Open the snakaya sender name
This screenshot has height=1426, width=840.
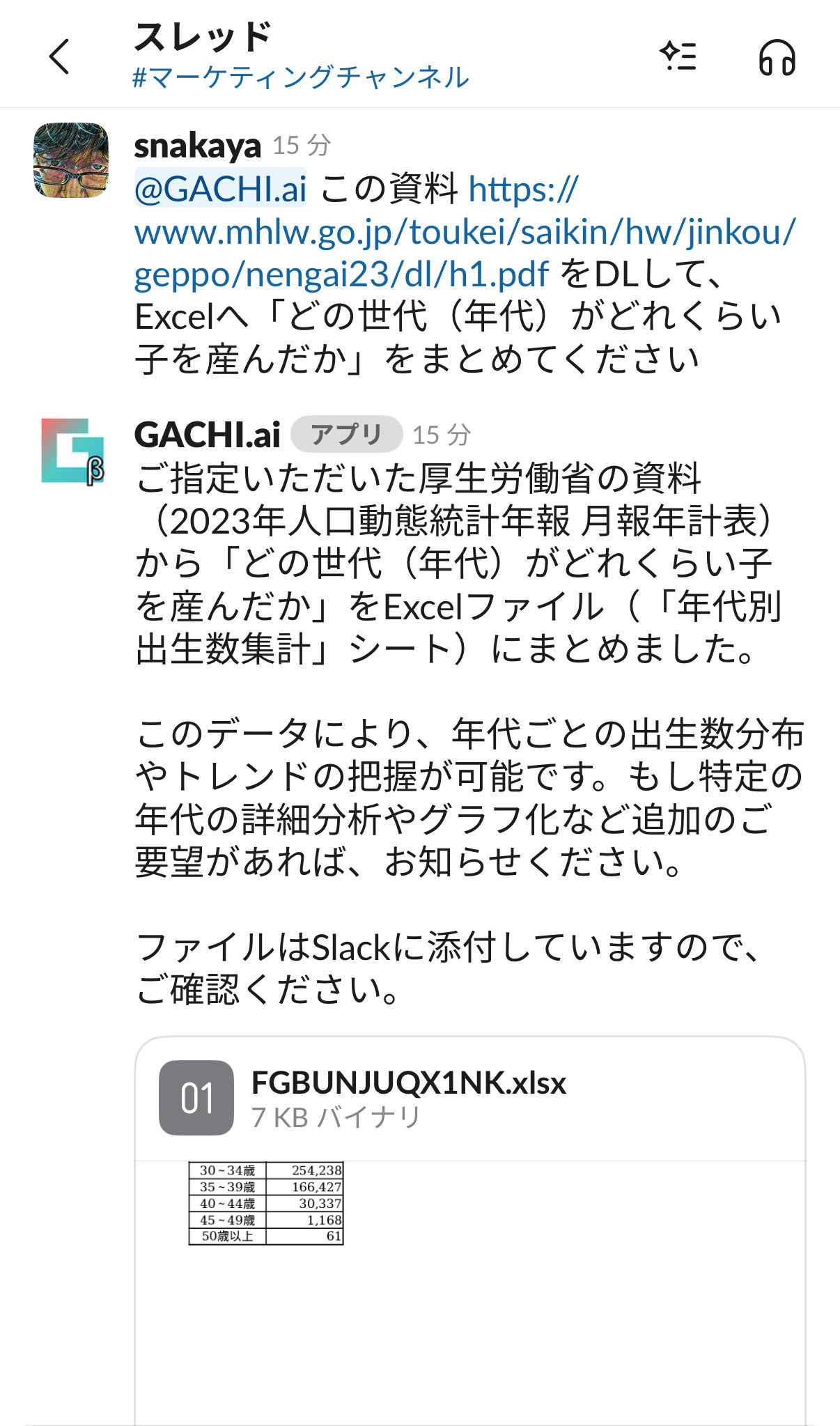197,146
